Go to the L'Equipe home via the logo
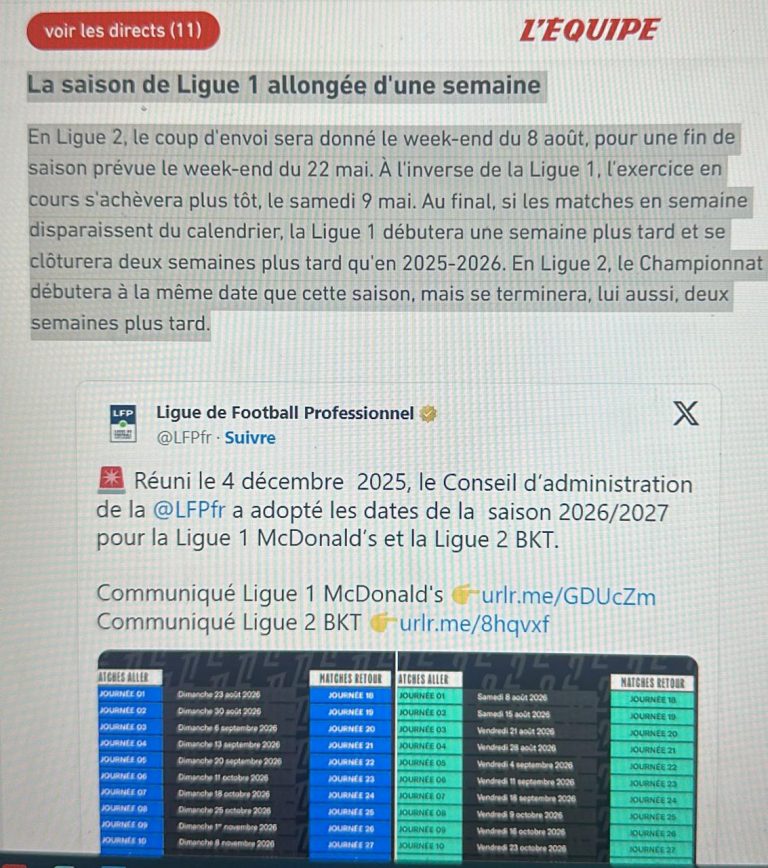The image size is (768, 868). pos(590,30)
